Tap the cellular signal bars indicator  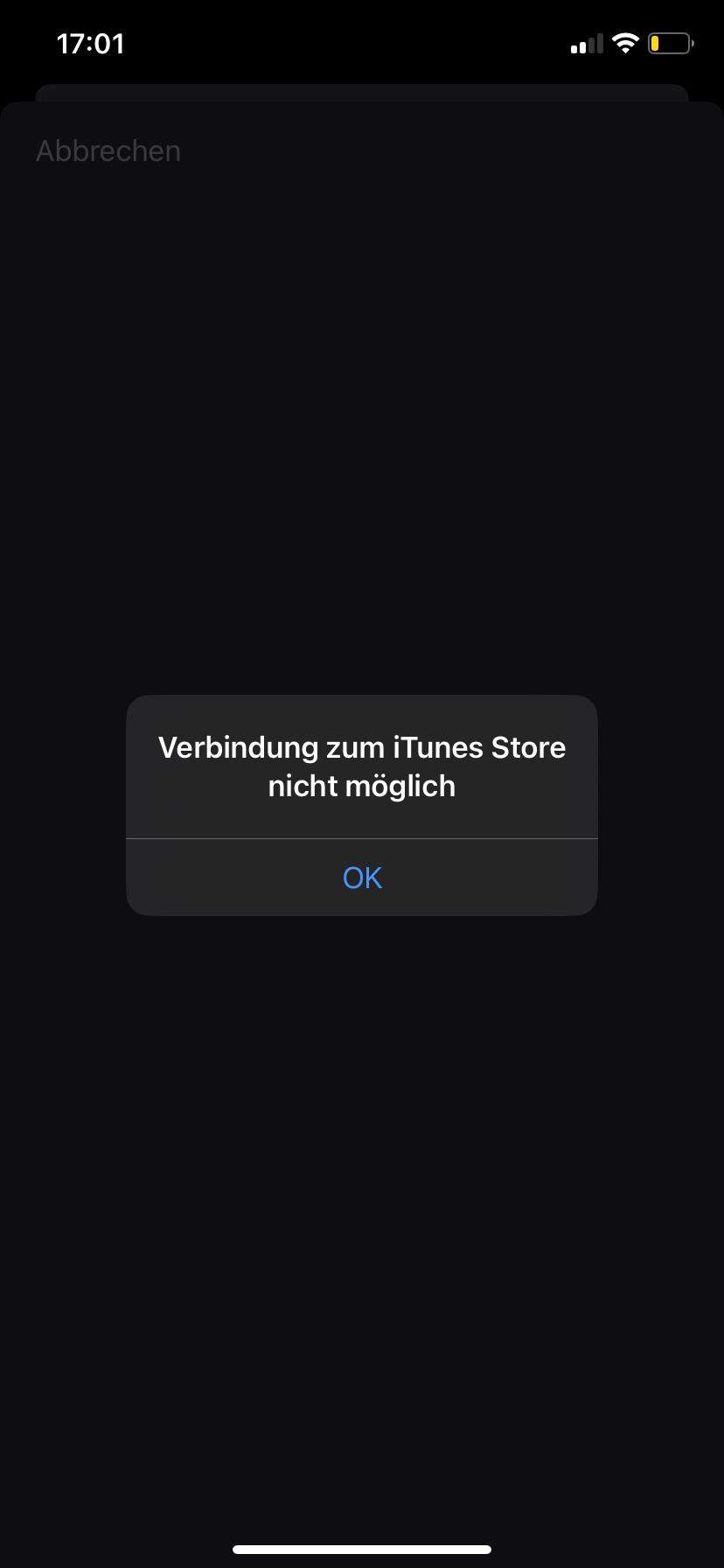point(584,44)
